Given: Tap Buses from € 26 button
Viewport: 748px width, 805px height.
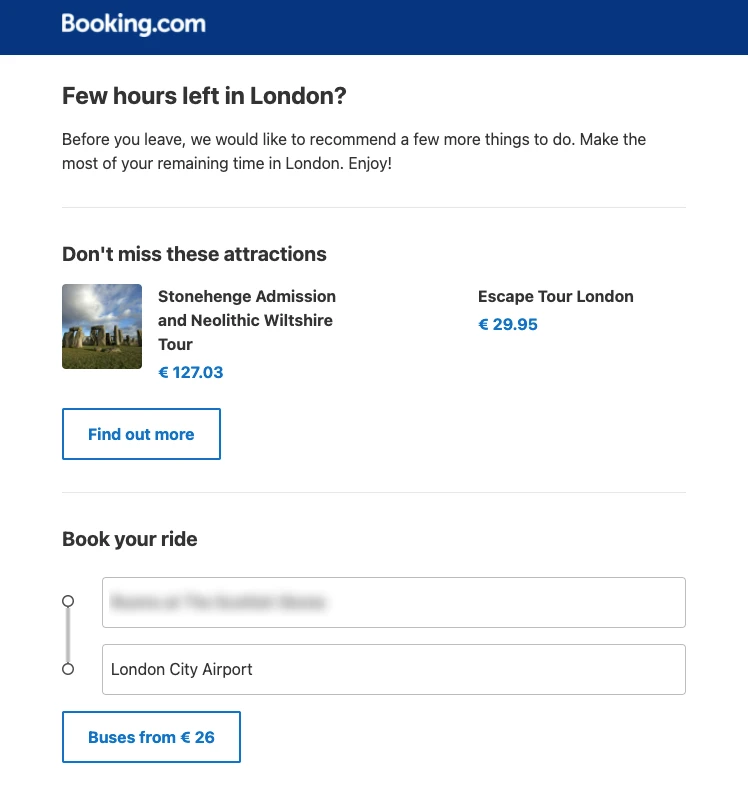Looking at the screenshot, I should point(151,737).
